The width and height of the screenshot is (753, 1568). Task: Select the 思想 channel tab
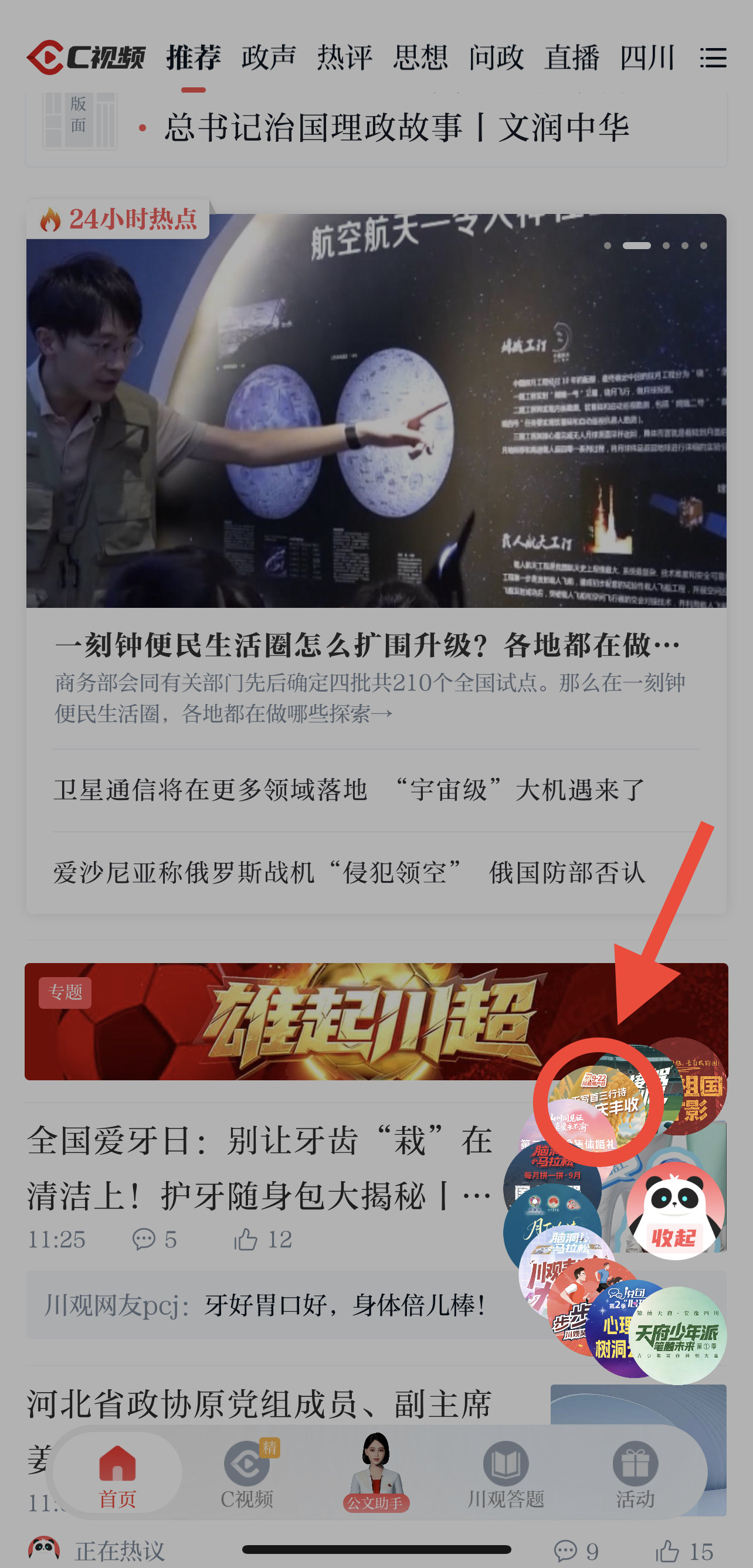coord(420,59)
